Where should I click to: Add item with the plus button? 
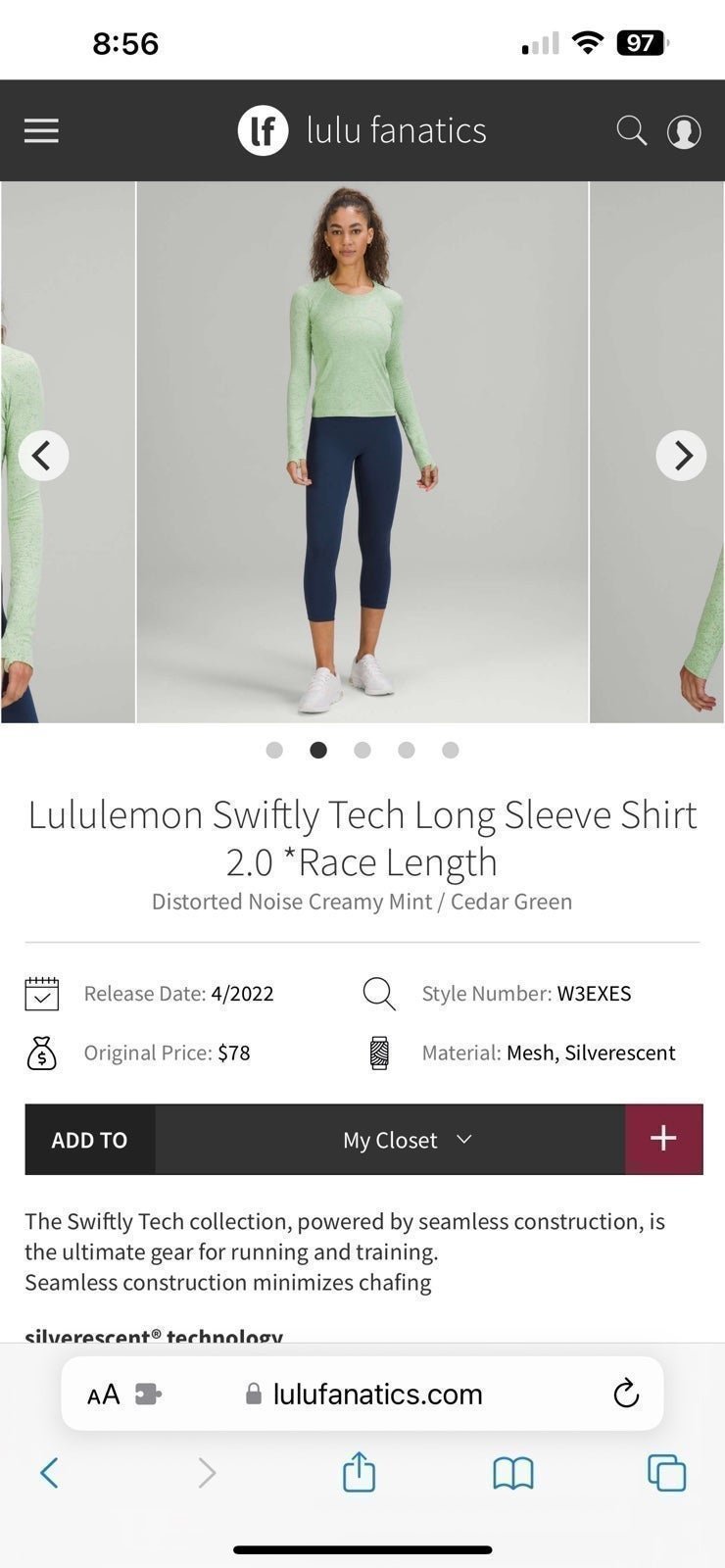[x=663, y=1139]
